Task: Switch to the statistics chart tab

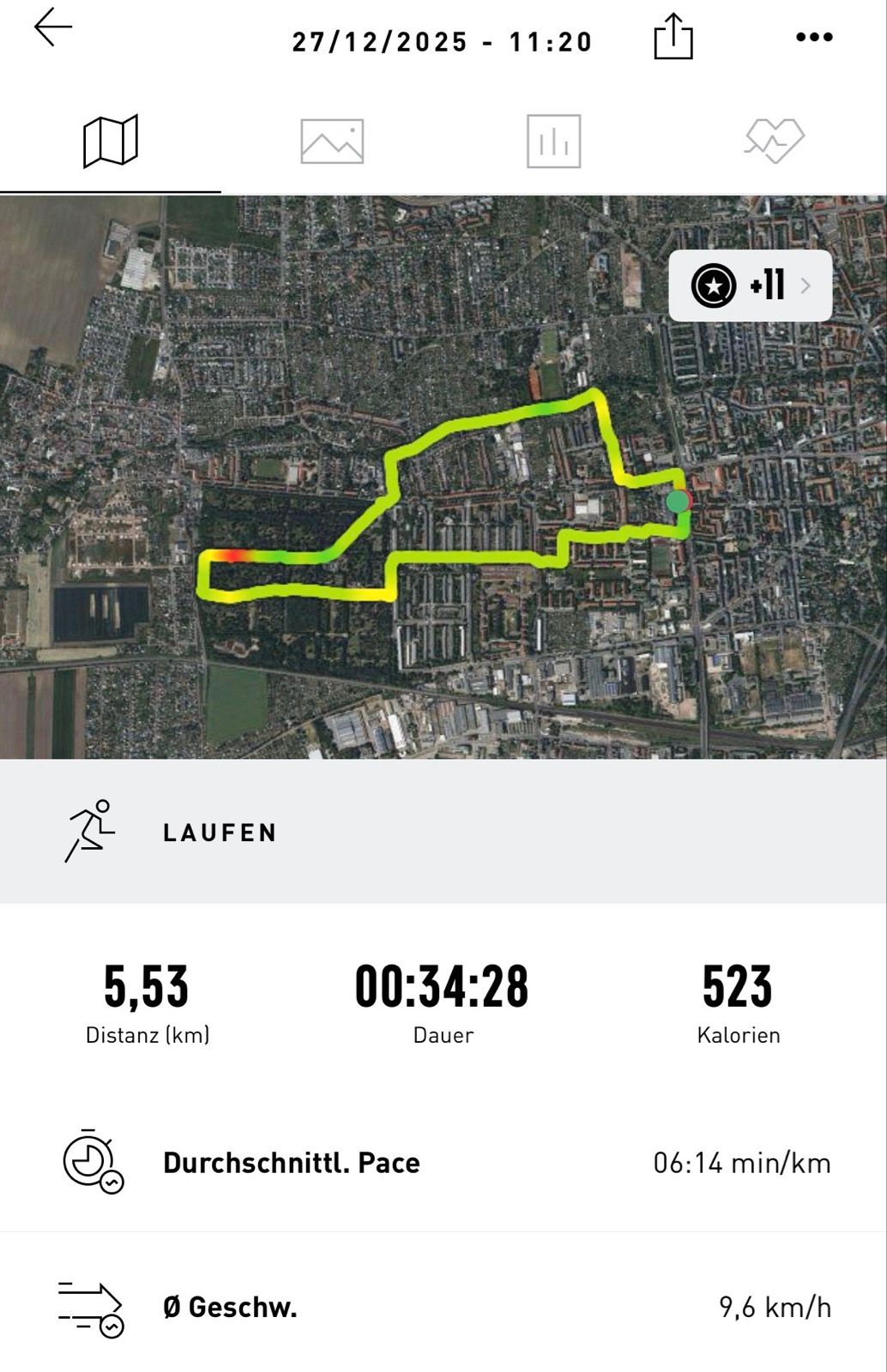Action: point(553,141)
